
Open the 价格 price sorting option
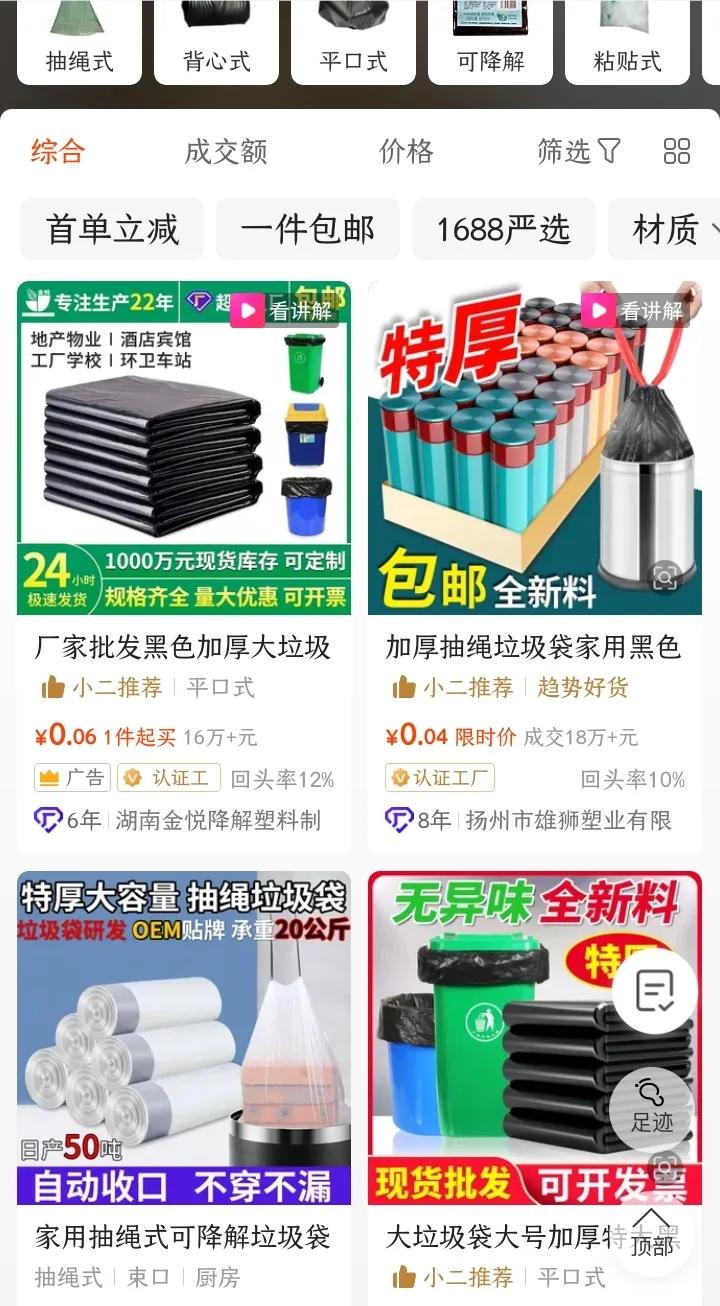pos(405,151)
